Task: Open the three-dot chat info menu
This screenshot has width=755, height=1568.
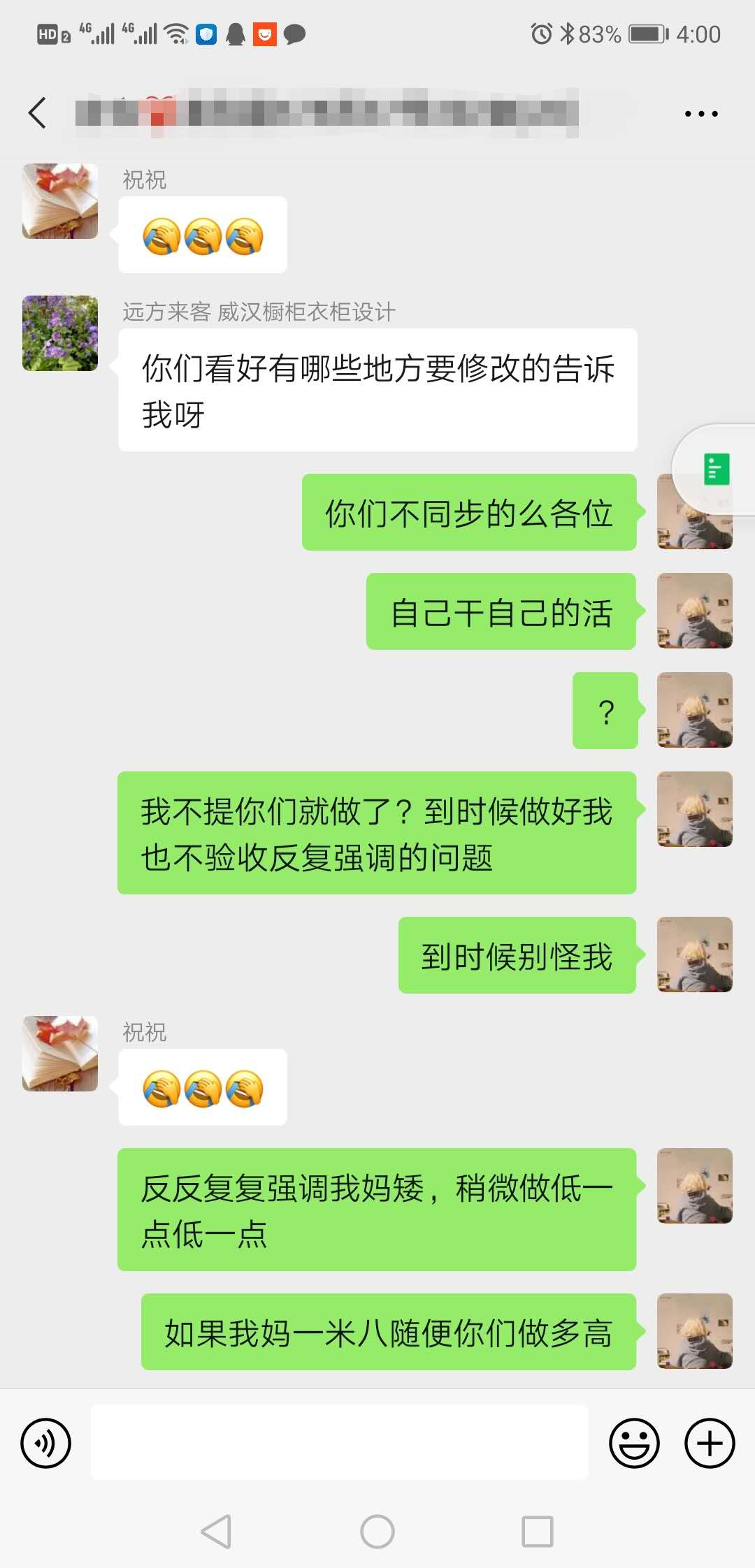Action: [x=700, y=113]
